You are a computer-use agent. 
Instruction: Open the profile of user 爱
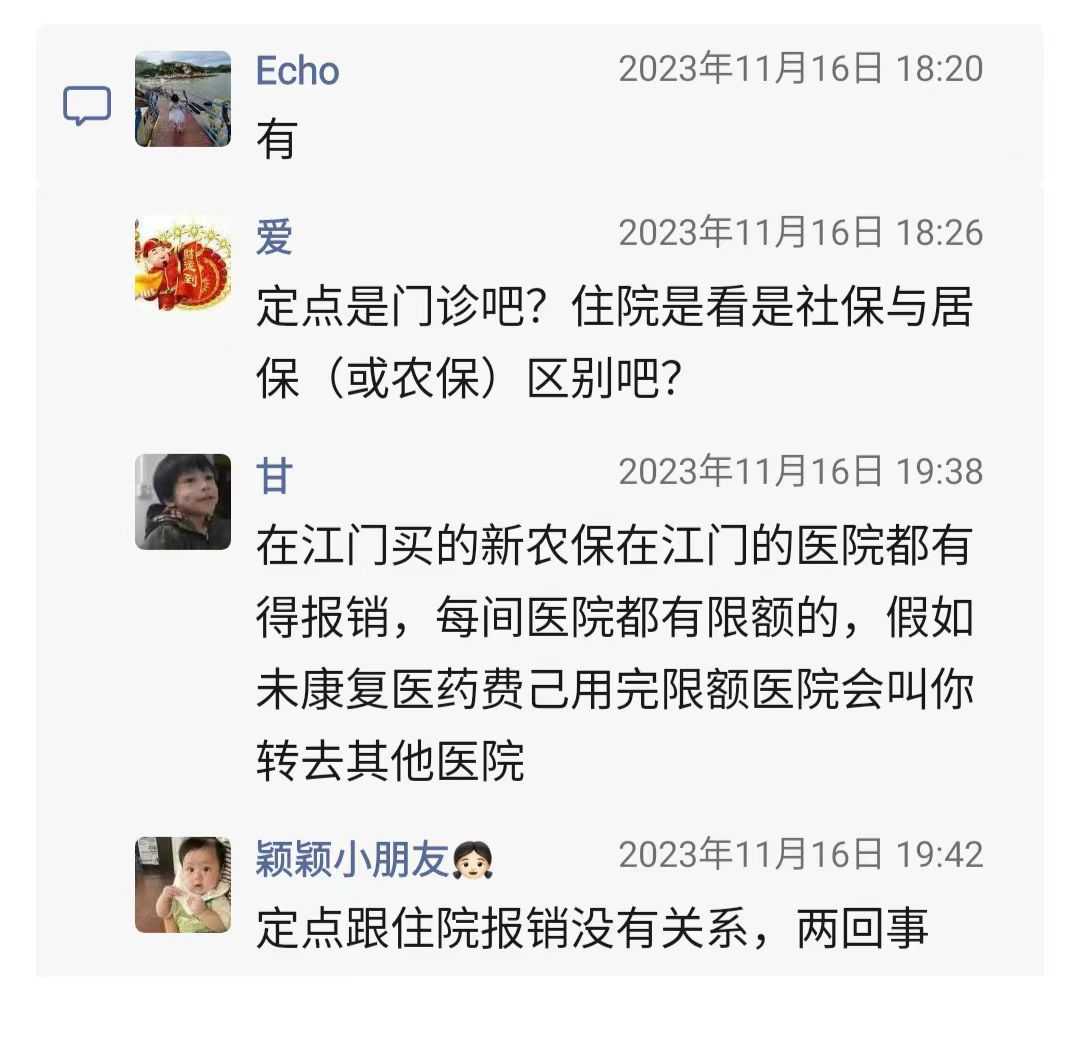[x=274, y=237]
